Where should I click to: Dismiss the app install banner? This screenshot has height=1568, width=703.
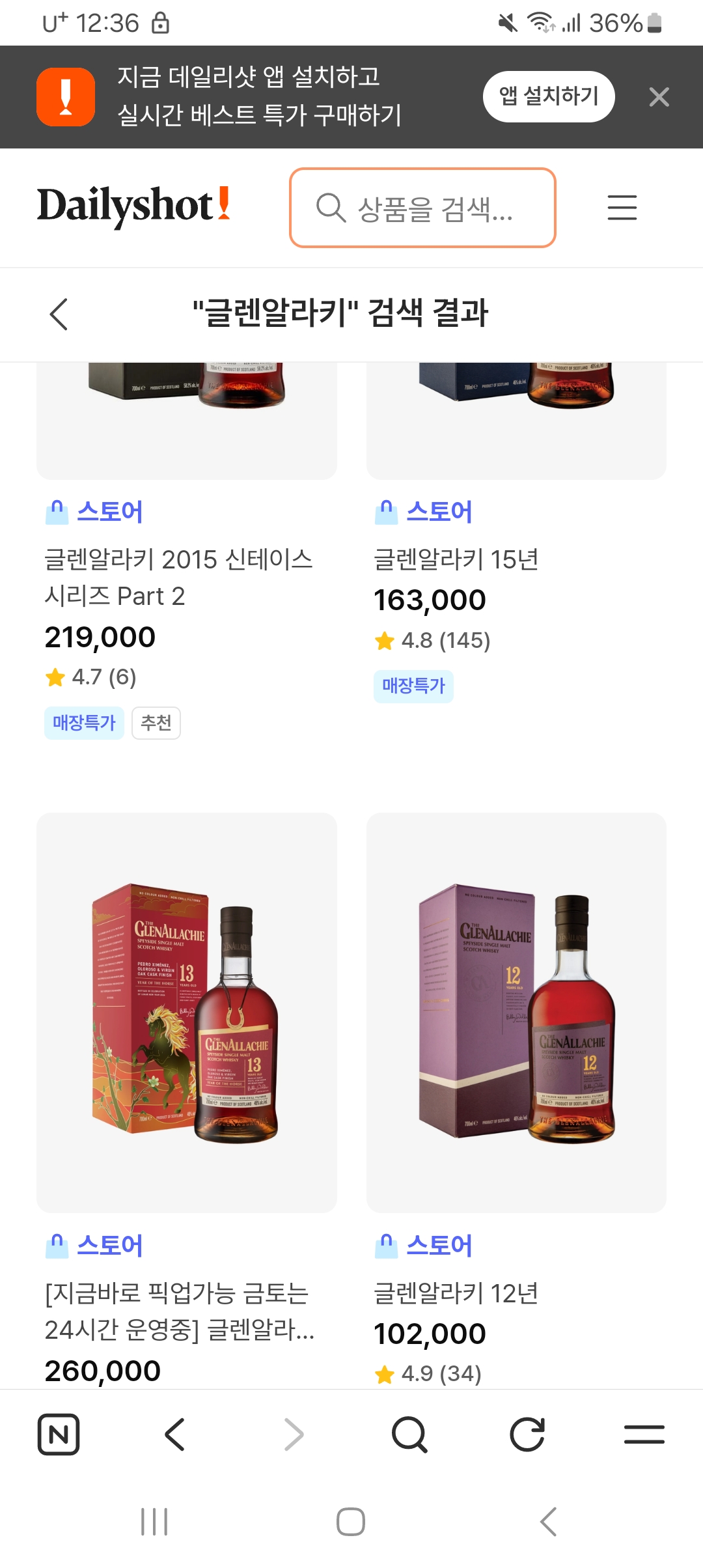659,97
